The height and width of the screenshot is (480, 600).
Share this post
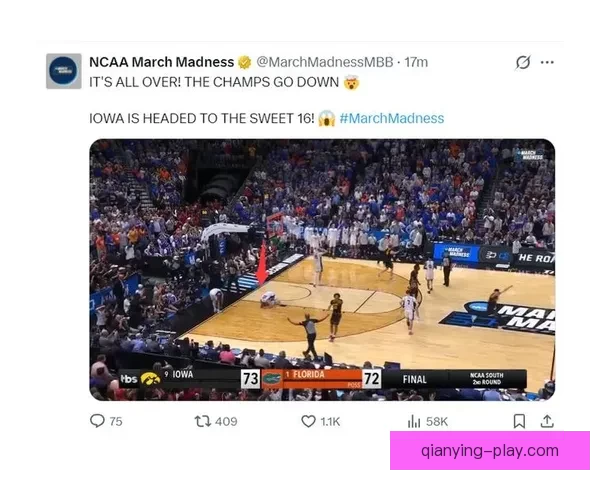[547, 421]
